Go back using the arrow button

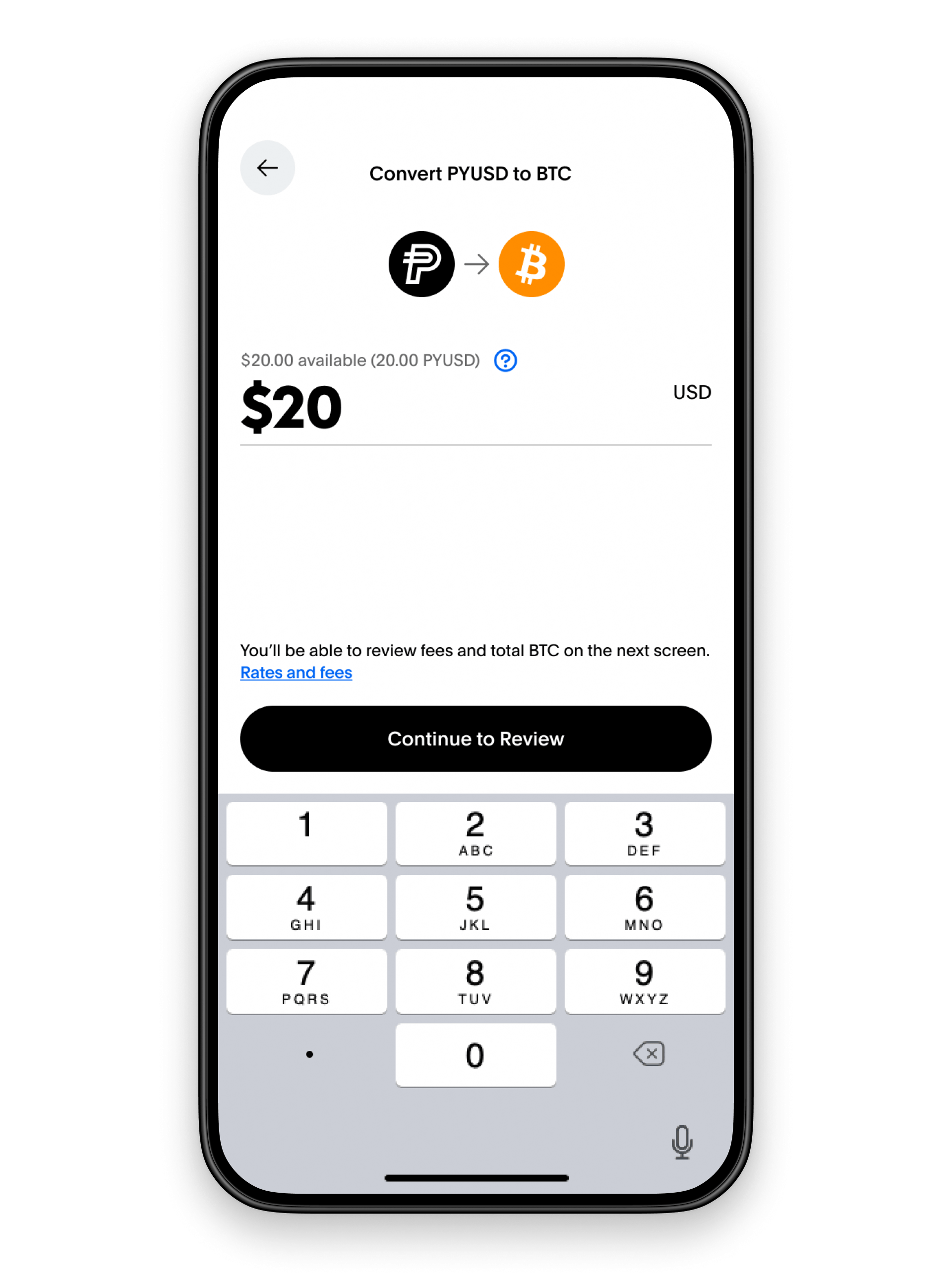tap(267, 168)
